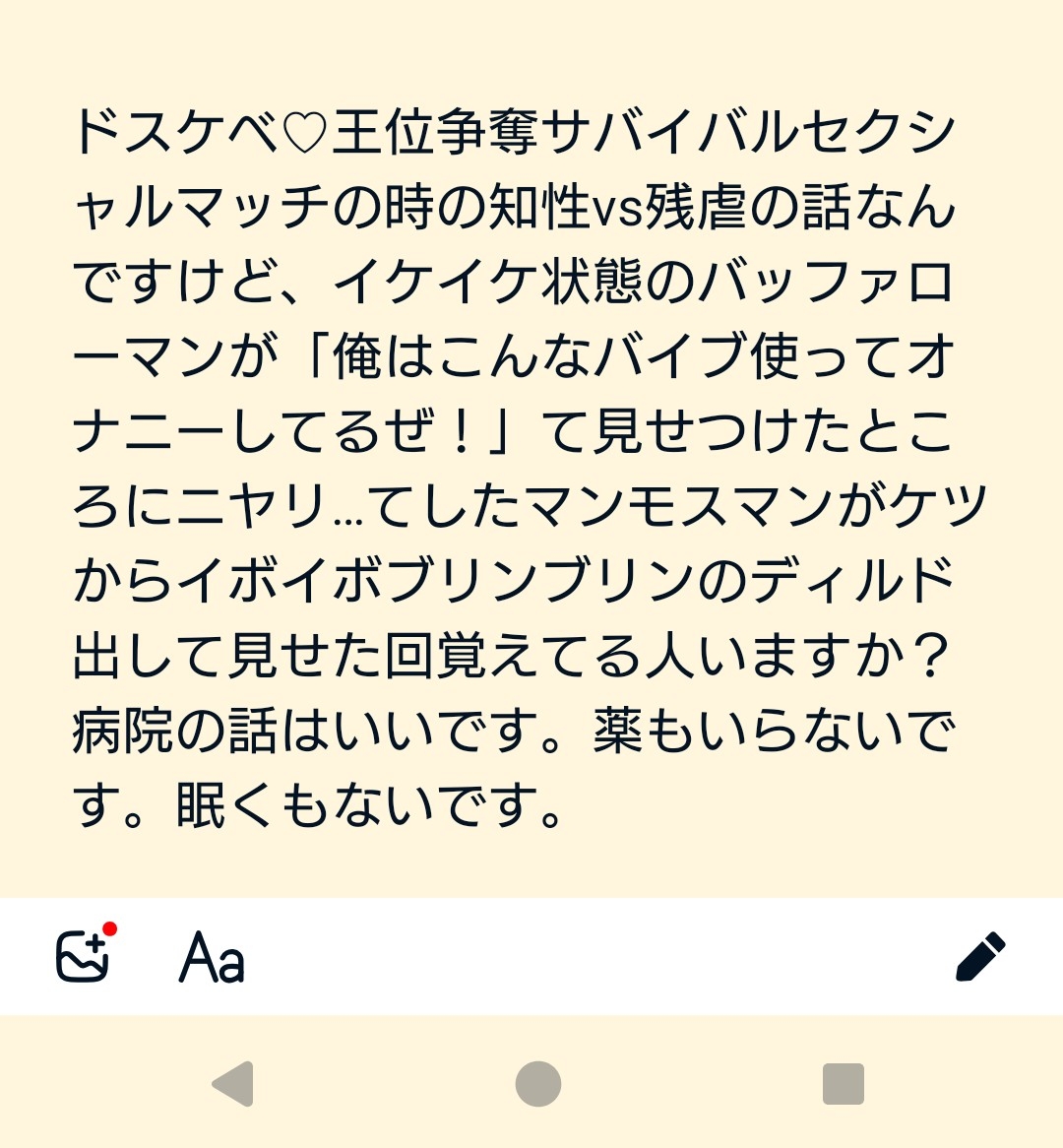Tap the add image icon
1063x1148 pixels.
(83, 955)
